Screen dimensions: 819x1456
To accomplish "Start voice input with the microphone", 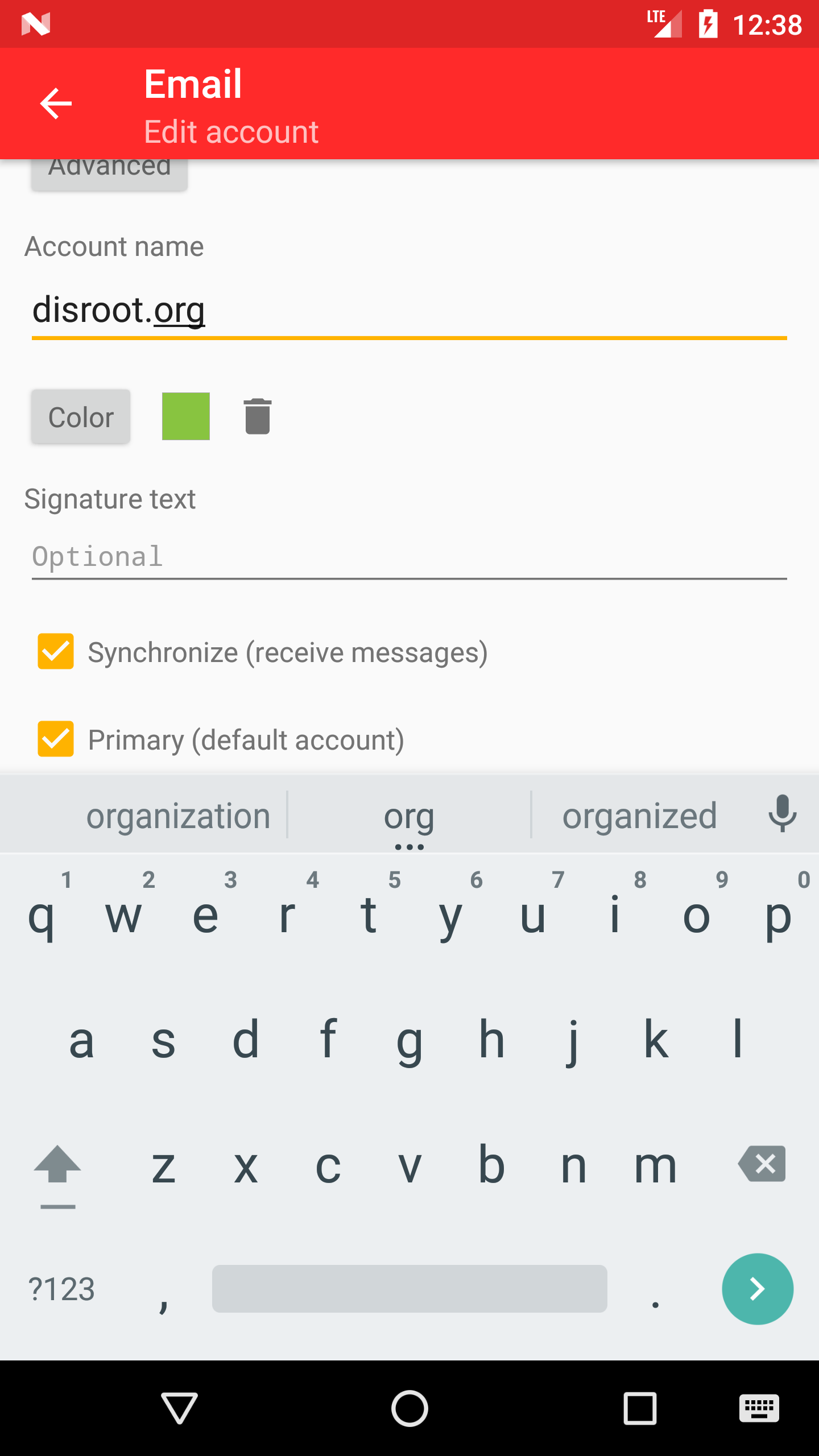I will [x=782, y=813].
